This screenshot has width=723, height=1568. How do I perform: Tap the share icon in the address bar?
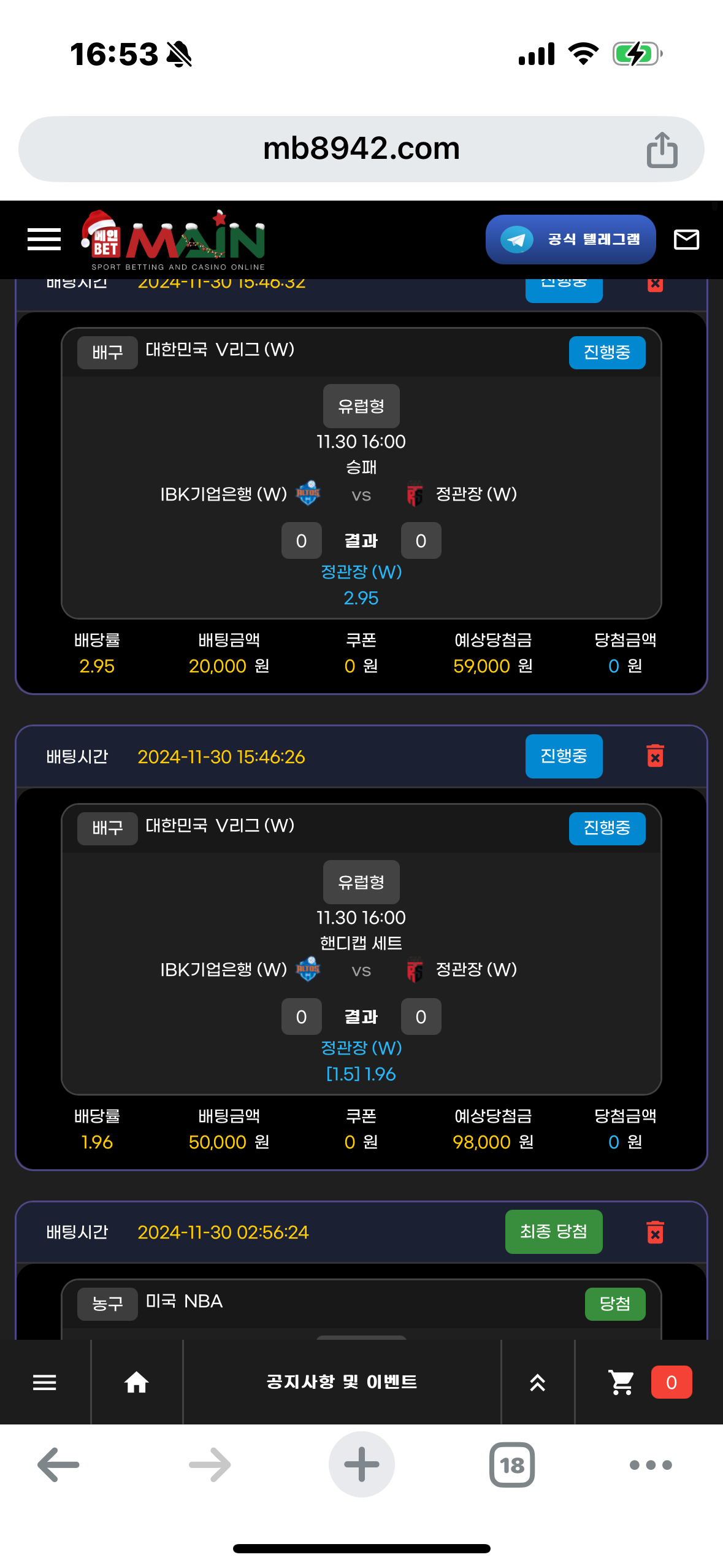point(662,149)
